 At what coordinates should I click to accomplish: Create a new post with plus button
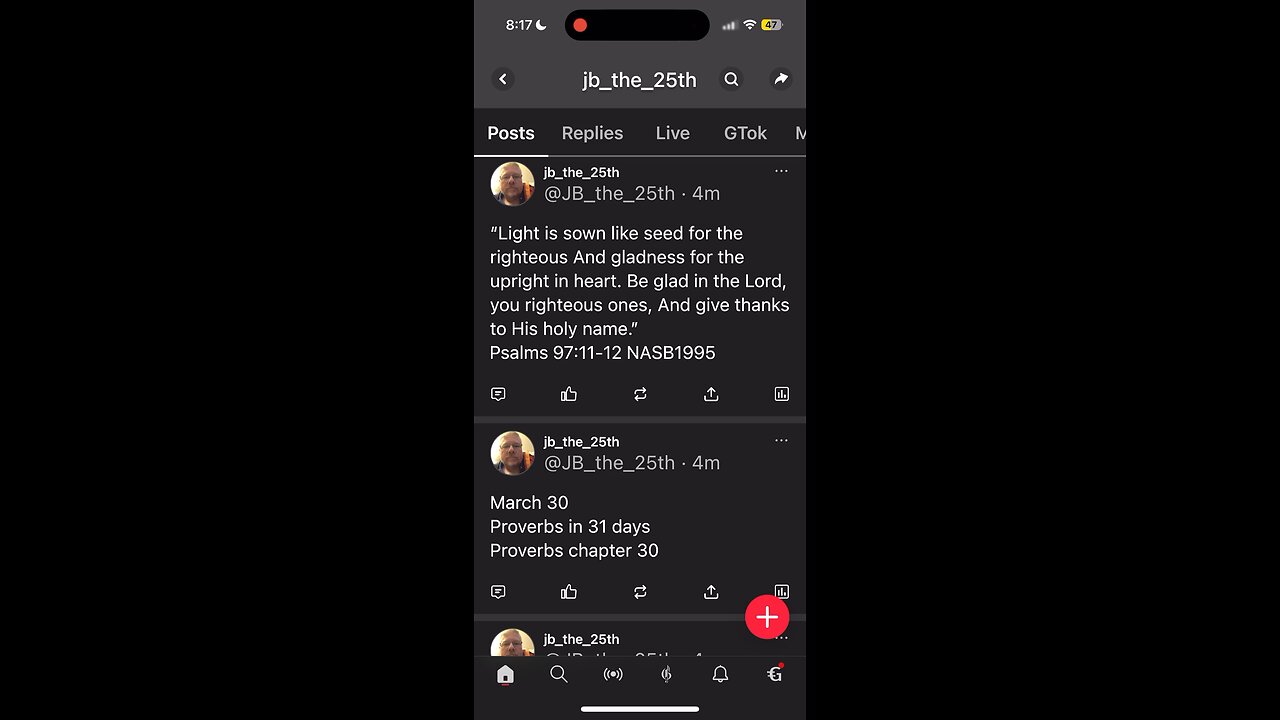tap(767, 618)
